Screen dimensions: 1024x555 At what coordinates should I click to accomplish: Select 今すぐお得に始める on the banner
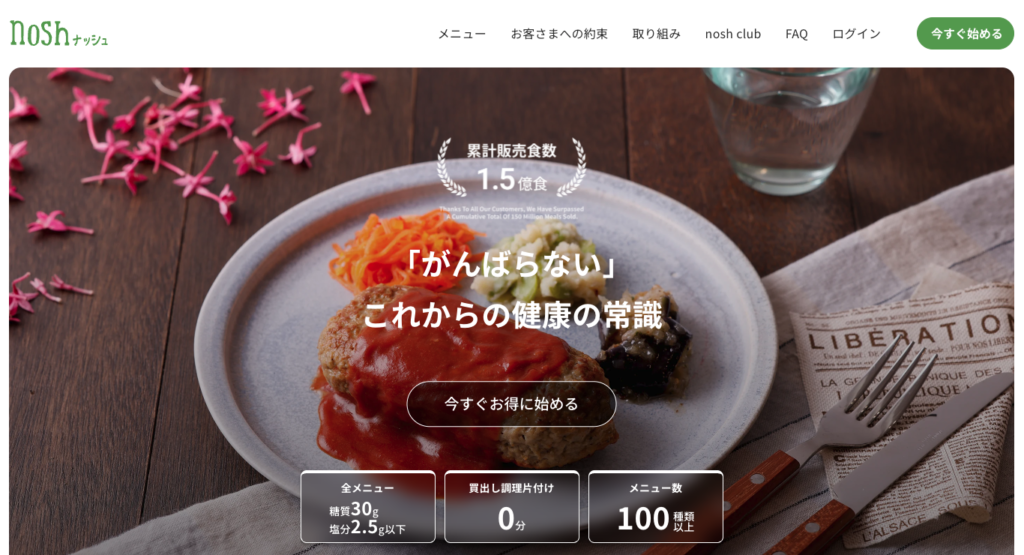coord(511,404)
